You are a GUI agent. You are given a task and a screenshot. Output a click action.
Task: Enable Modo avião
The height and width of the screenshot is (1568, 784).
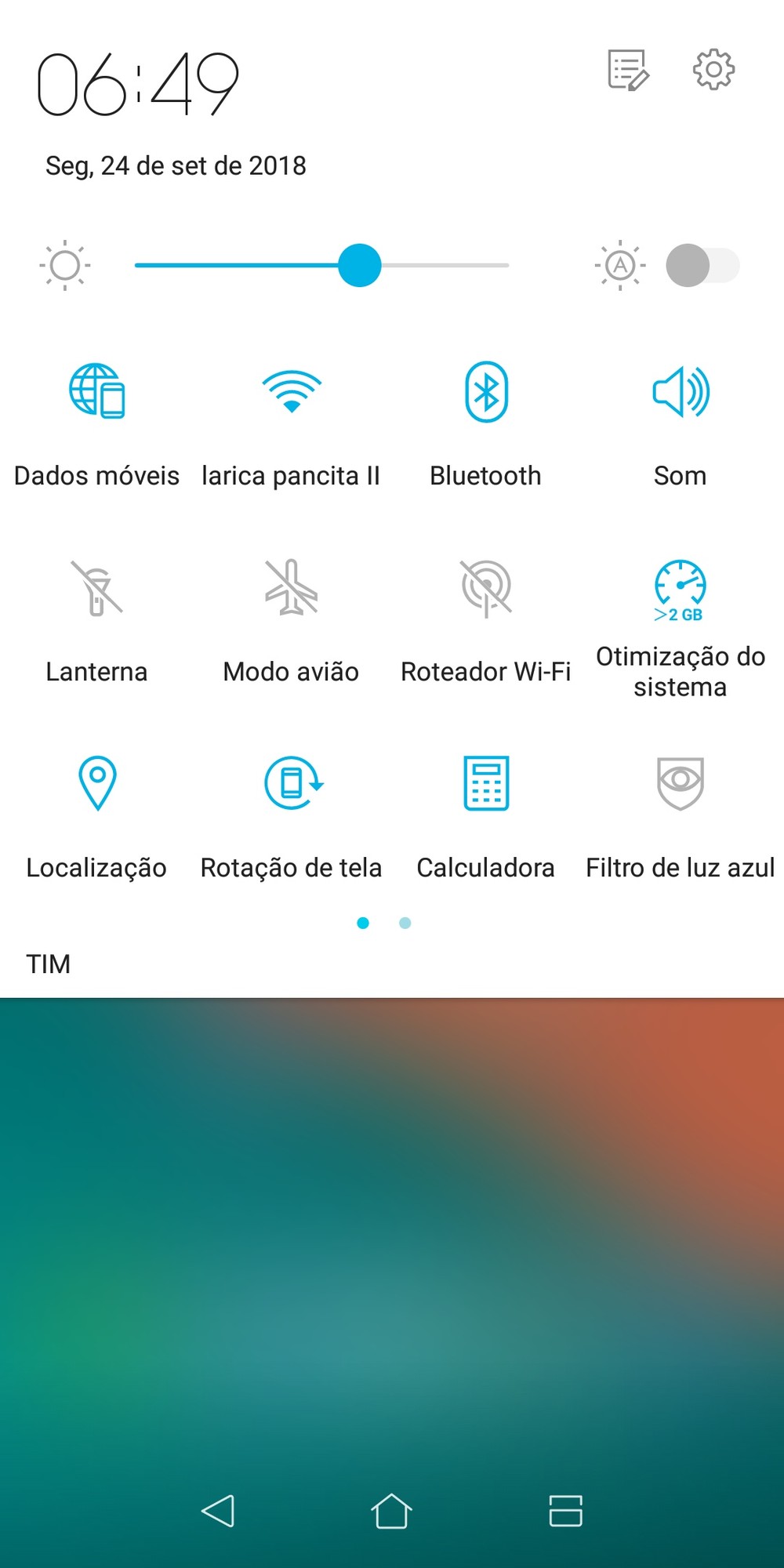(x=292, y=587)
